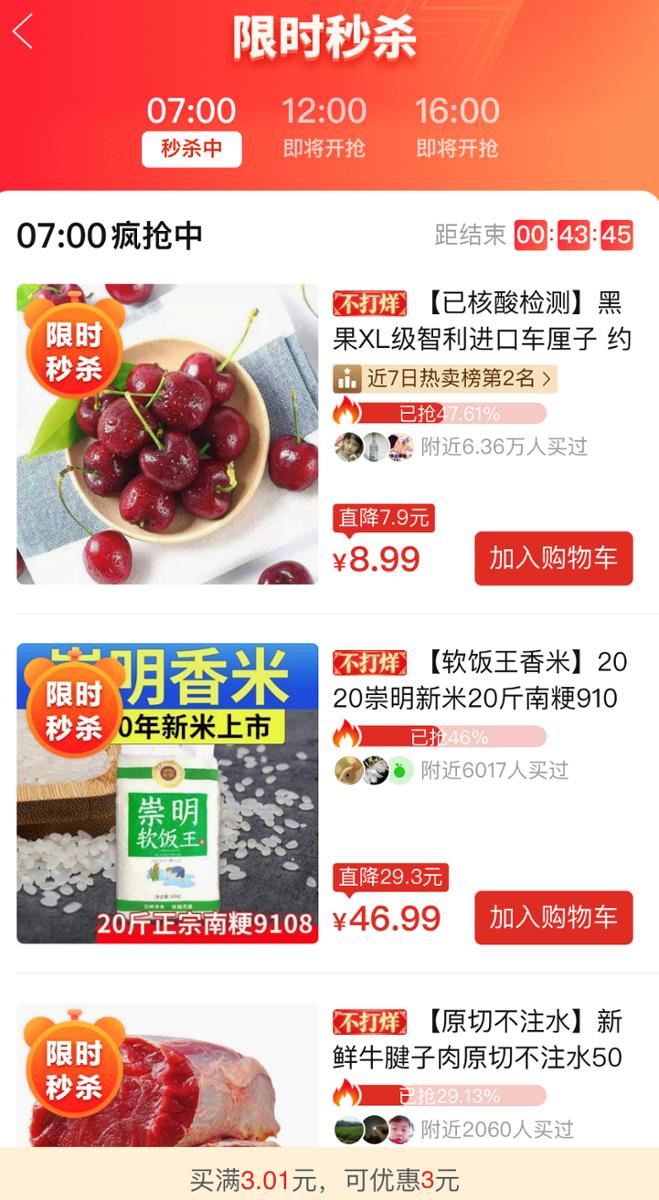Select the 07:00 秒杀中 time slot
Viewport: 659px width, 1200px height.
pos(191,129)
